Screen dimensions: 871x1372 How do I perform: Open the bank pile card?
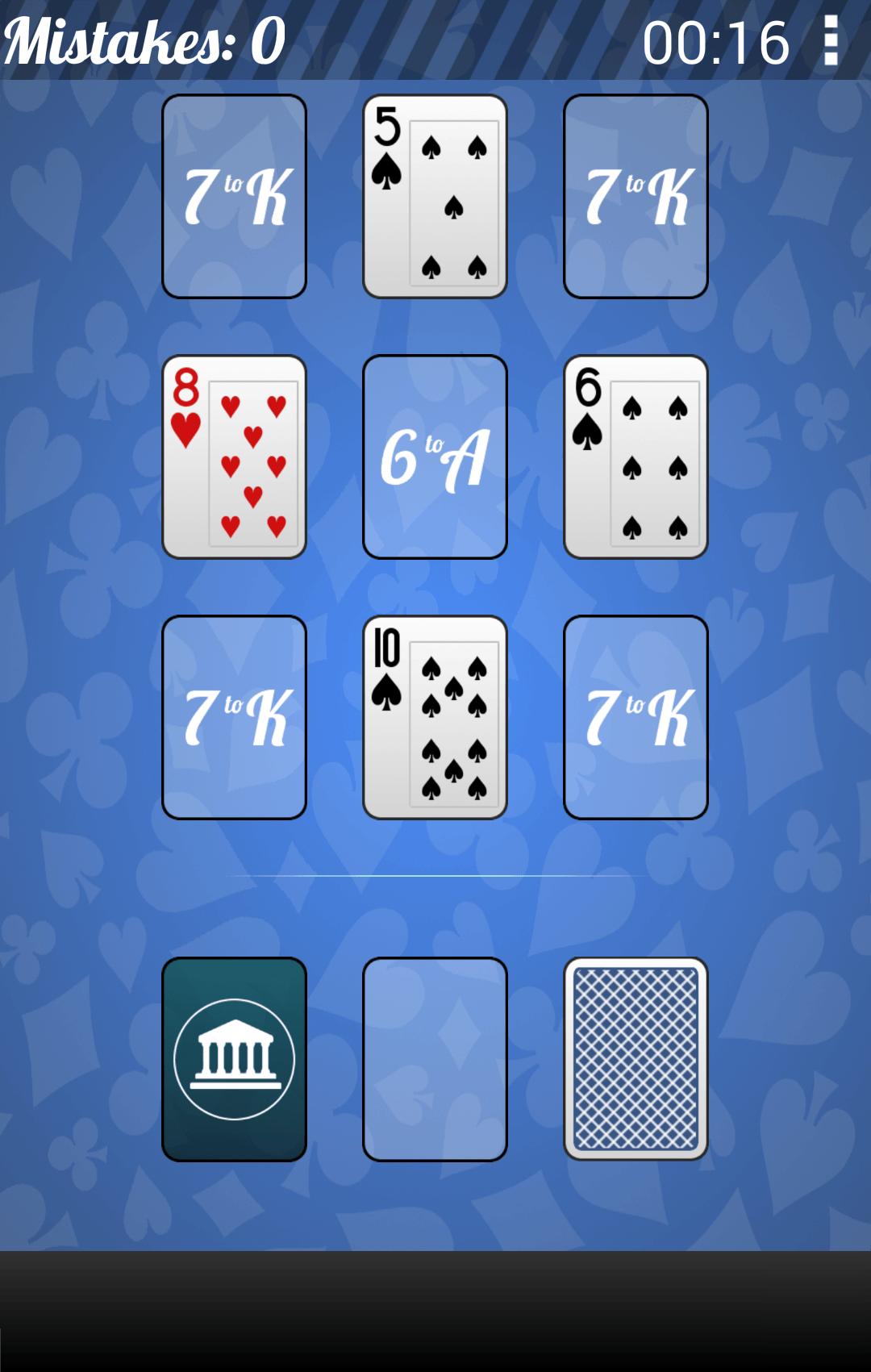point(234,1059)
